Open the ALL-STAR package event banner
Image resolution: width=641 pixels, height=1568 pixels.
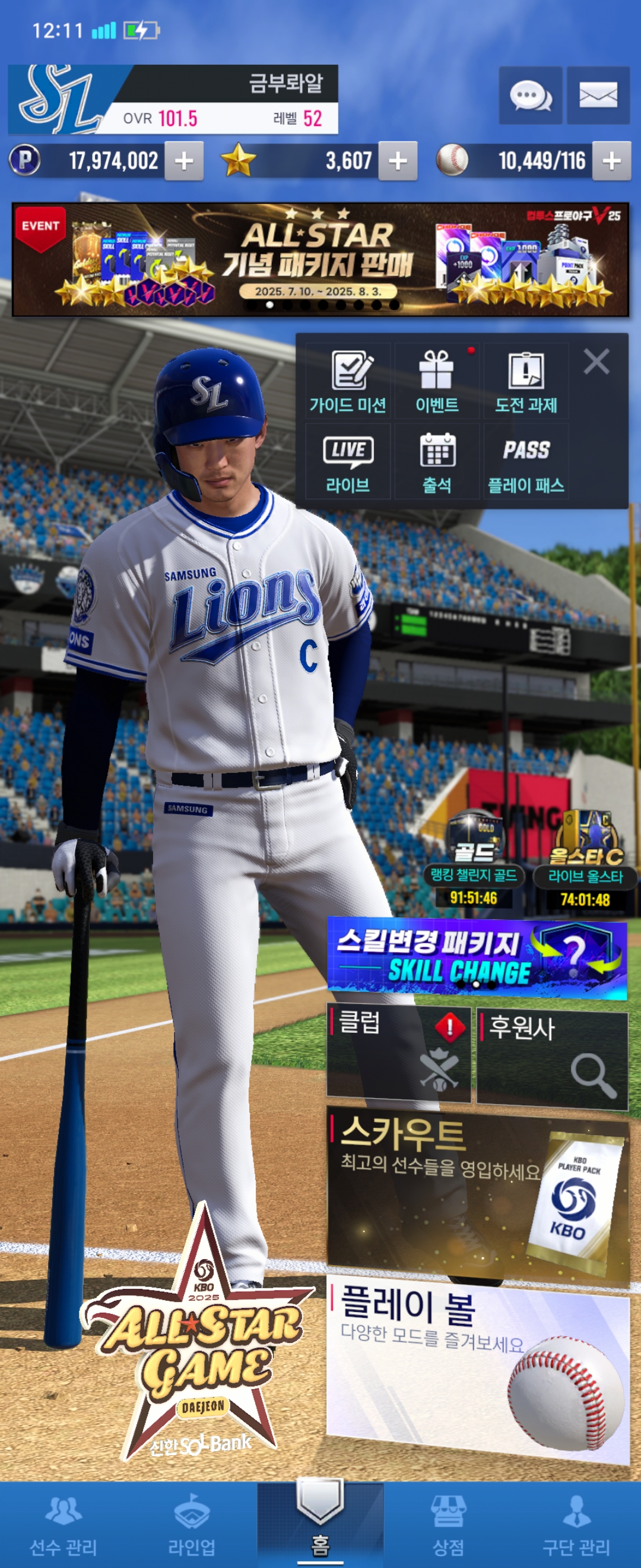[x=320, y=260]
